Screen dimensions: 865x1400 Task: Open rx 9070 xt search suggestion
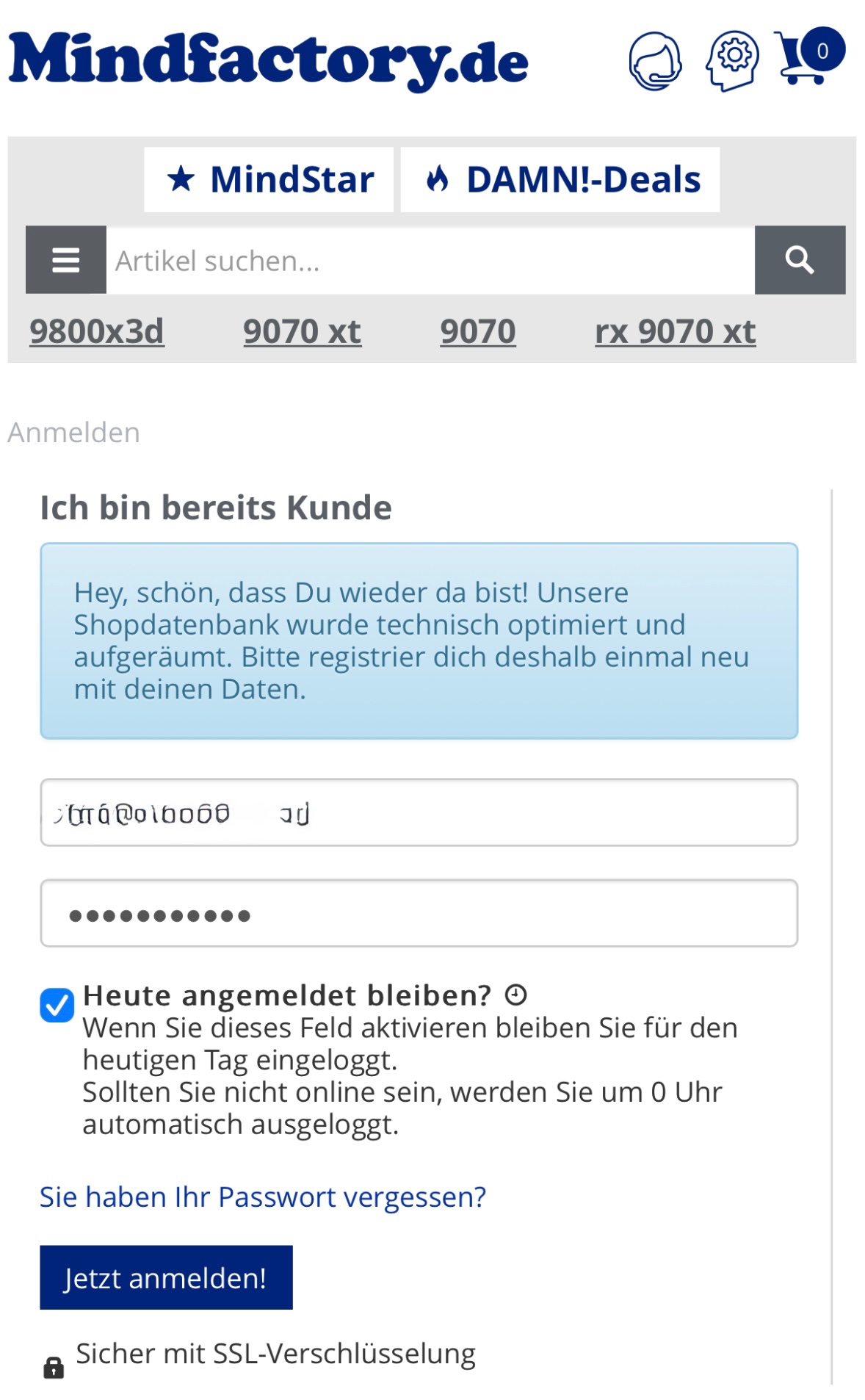675,331
